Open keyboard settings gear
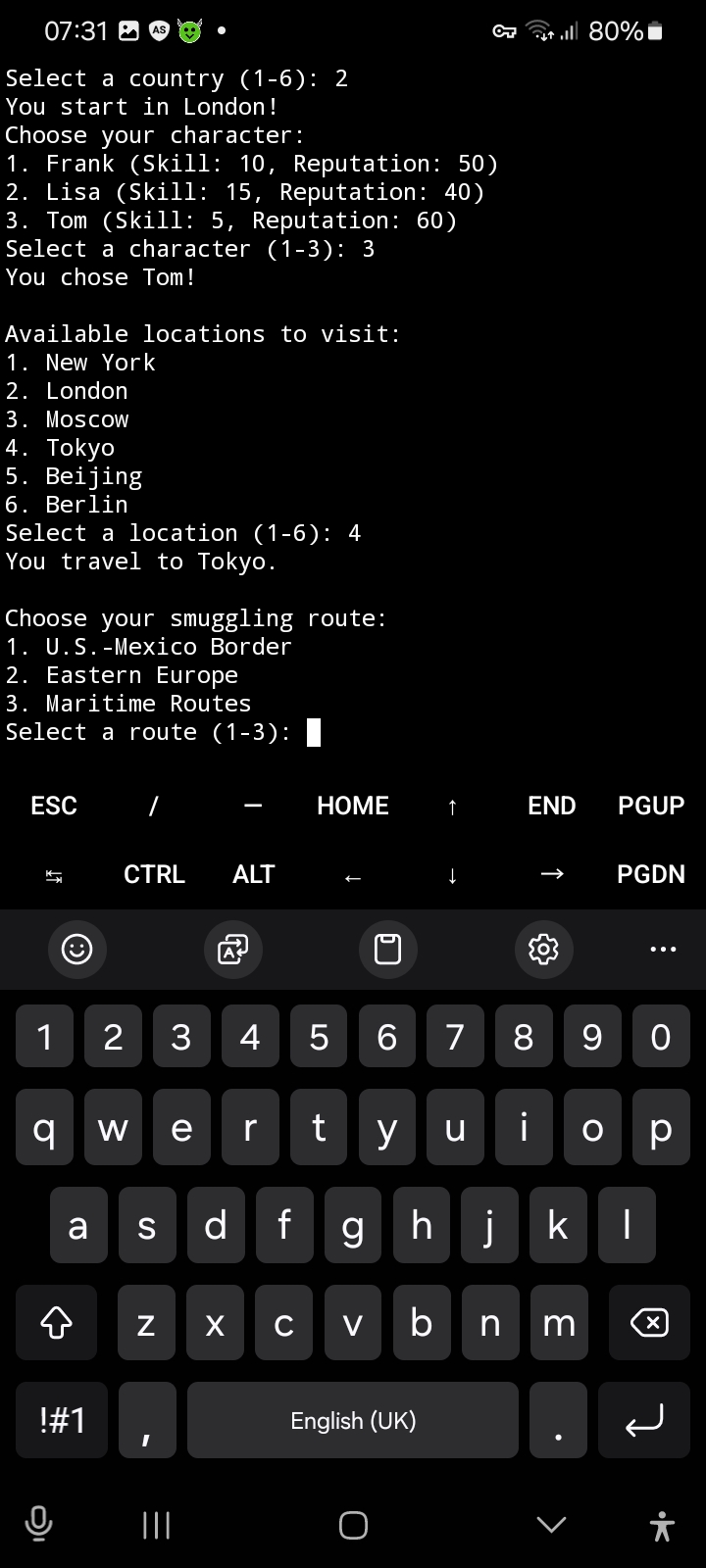 point(543,949)
